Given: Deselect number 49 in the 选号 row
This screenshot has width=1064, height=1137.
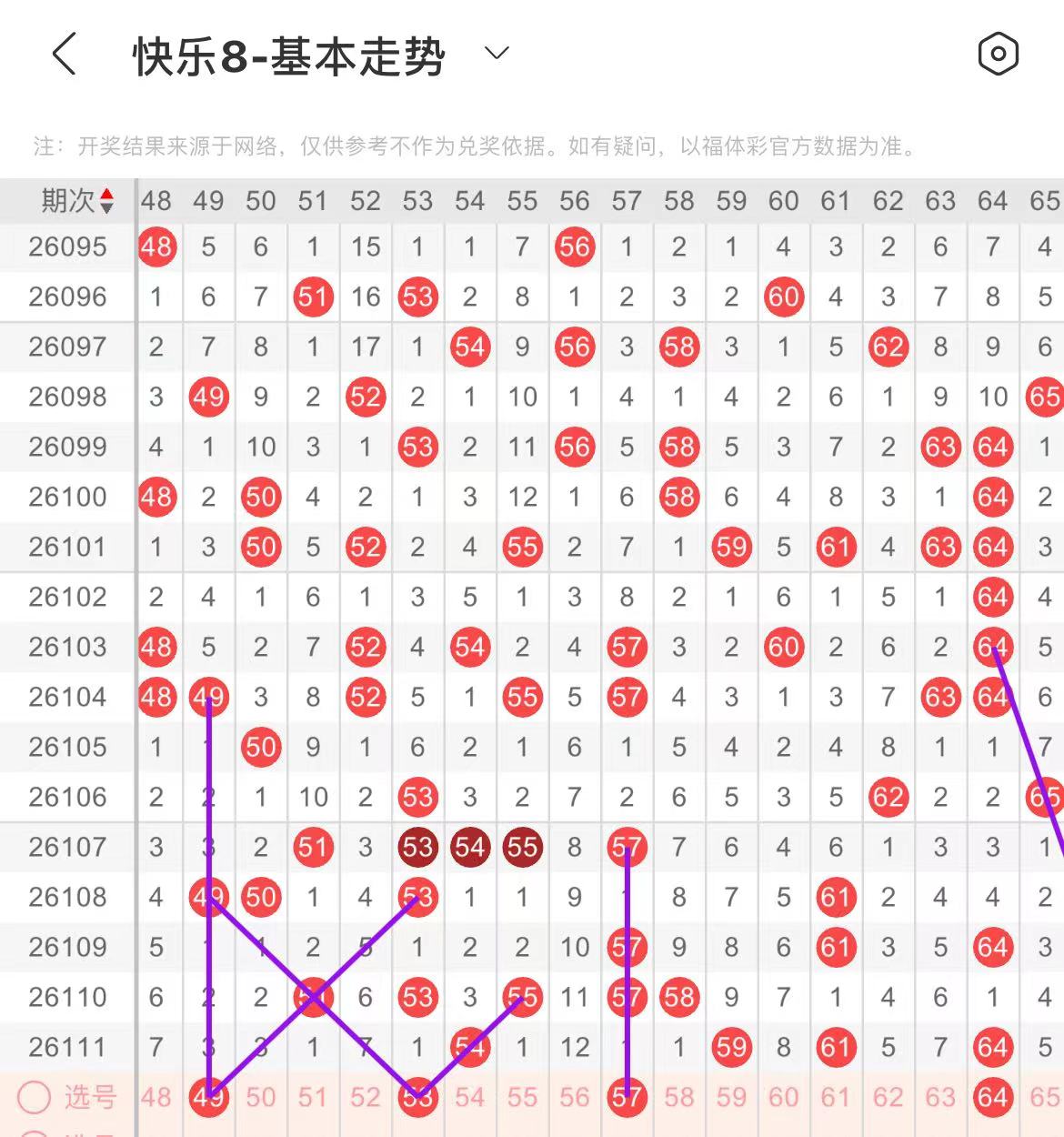Looking at the screenshot, I should tap(208, 1097).
